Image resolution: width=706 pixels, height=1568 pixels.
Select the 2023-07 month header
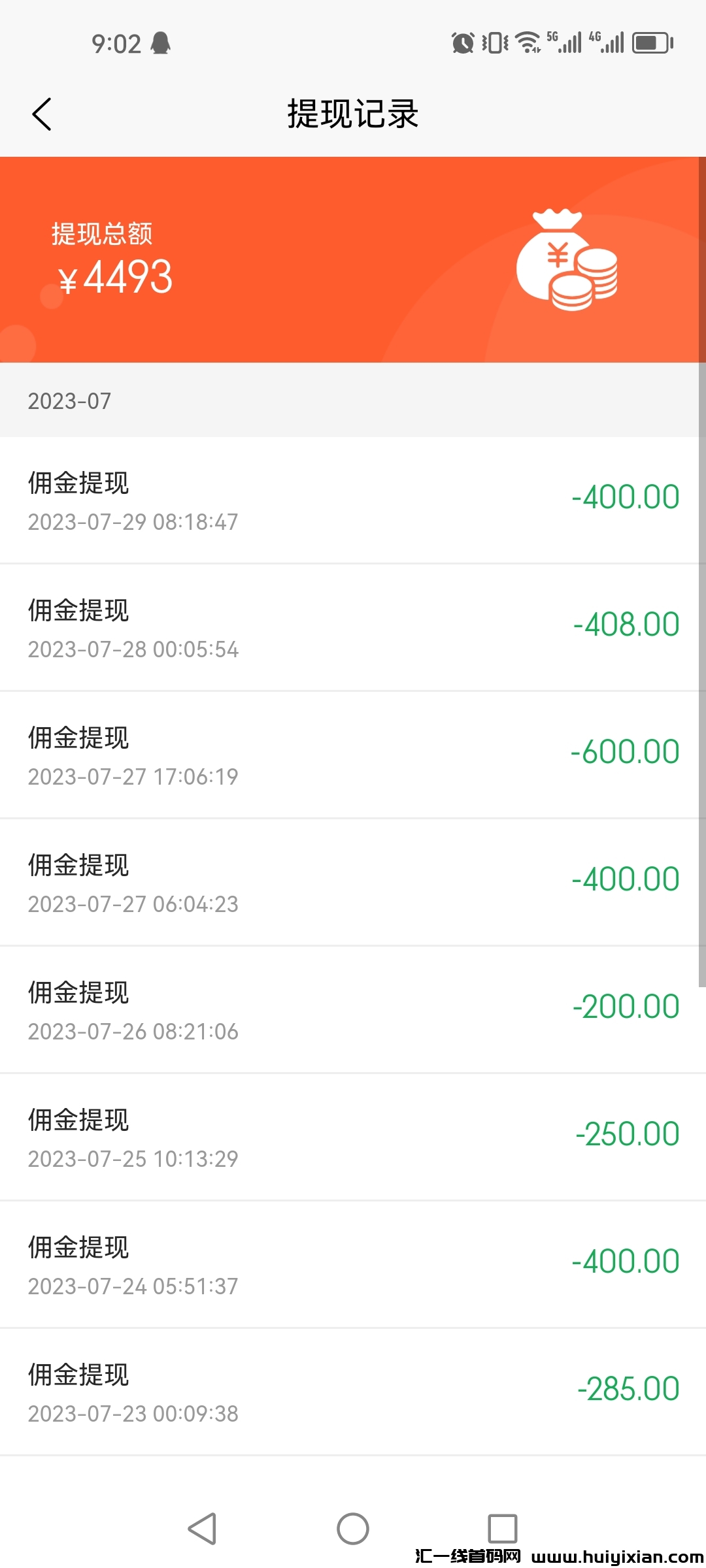(69, 401)
